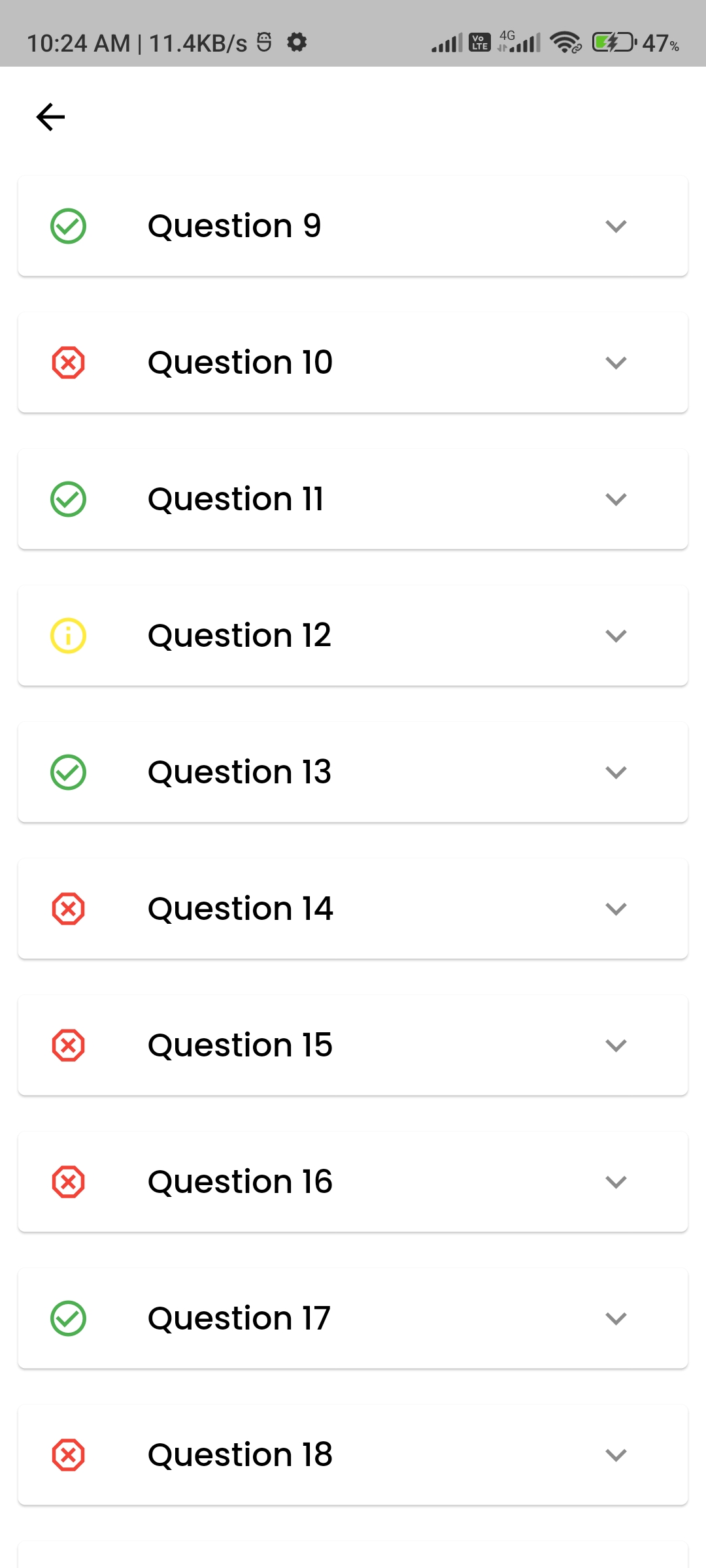
Task: Open Question 11 panel
Action: (353, 499)
